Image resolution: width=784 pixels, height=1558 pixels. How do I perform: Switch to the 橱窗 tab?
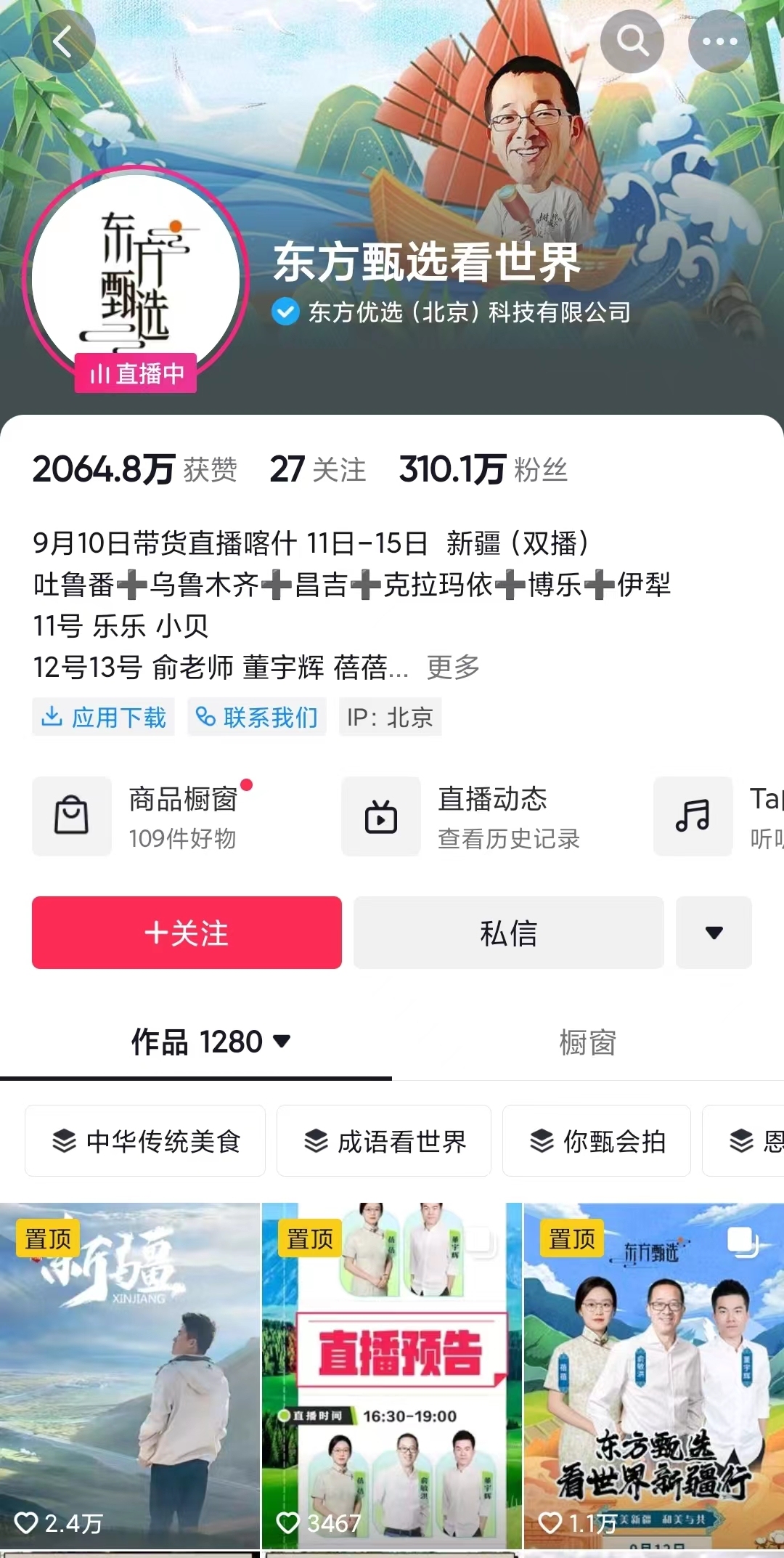point(587,1042)
